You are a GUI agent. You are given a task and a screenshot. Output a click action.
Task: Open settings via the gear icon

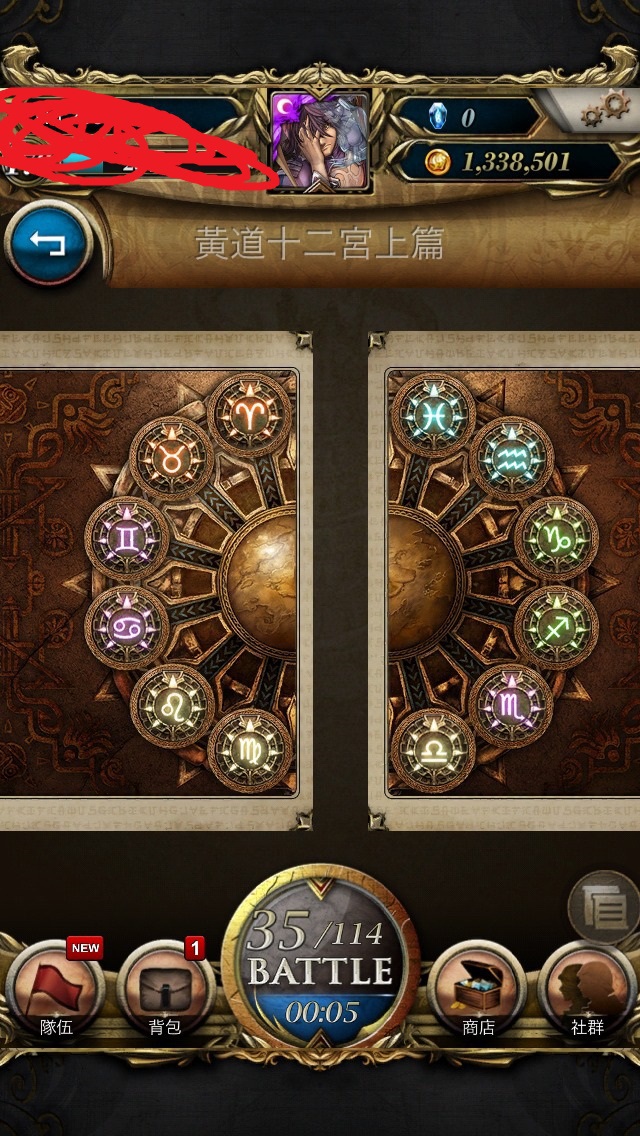point(605,109)
